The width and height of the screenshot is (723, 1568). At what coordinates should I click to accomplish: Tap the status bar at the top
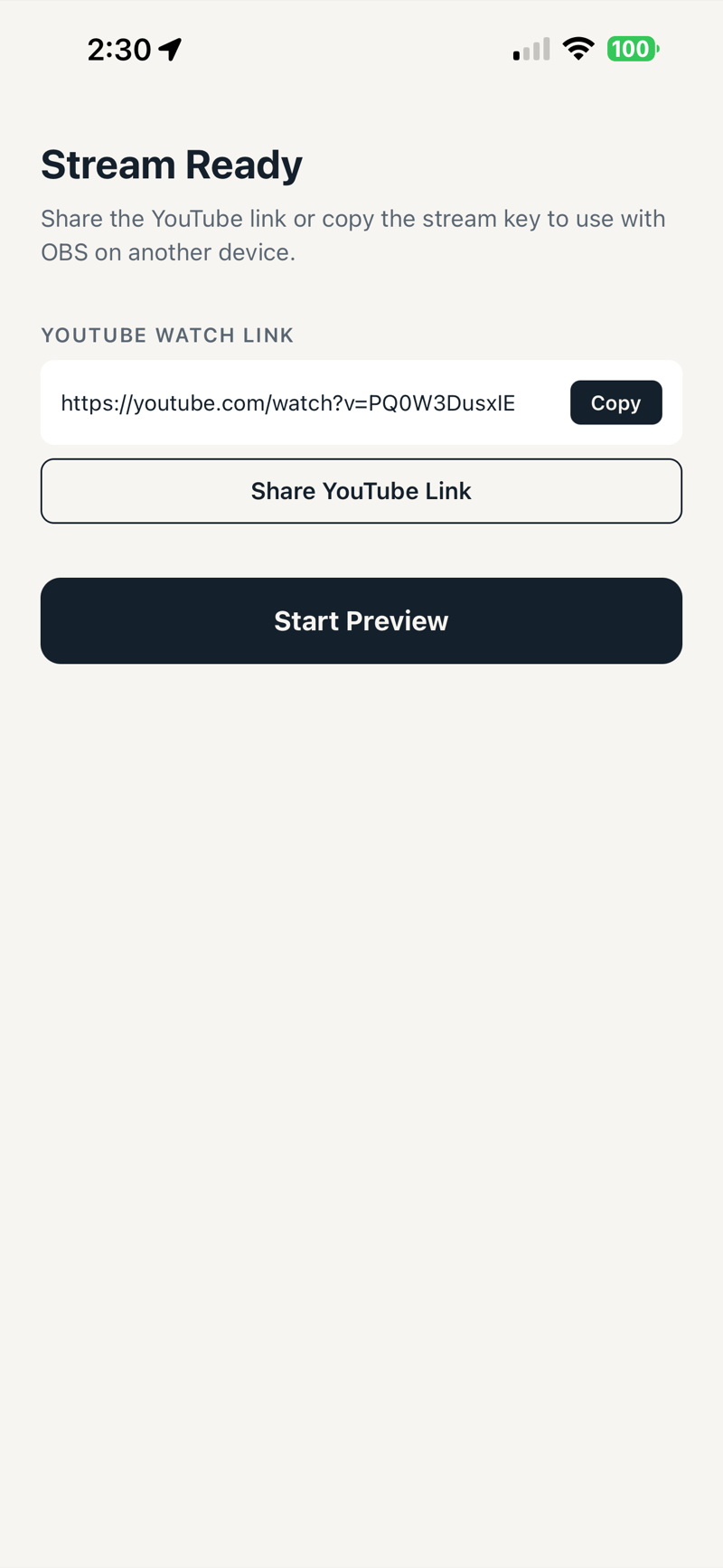(361, 49)
